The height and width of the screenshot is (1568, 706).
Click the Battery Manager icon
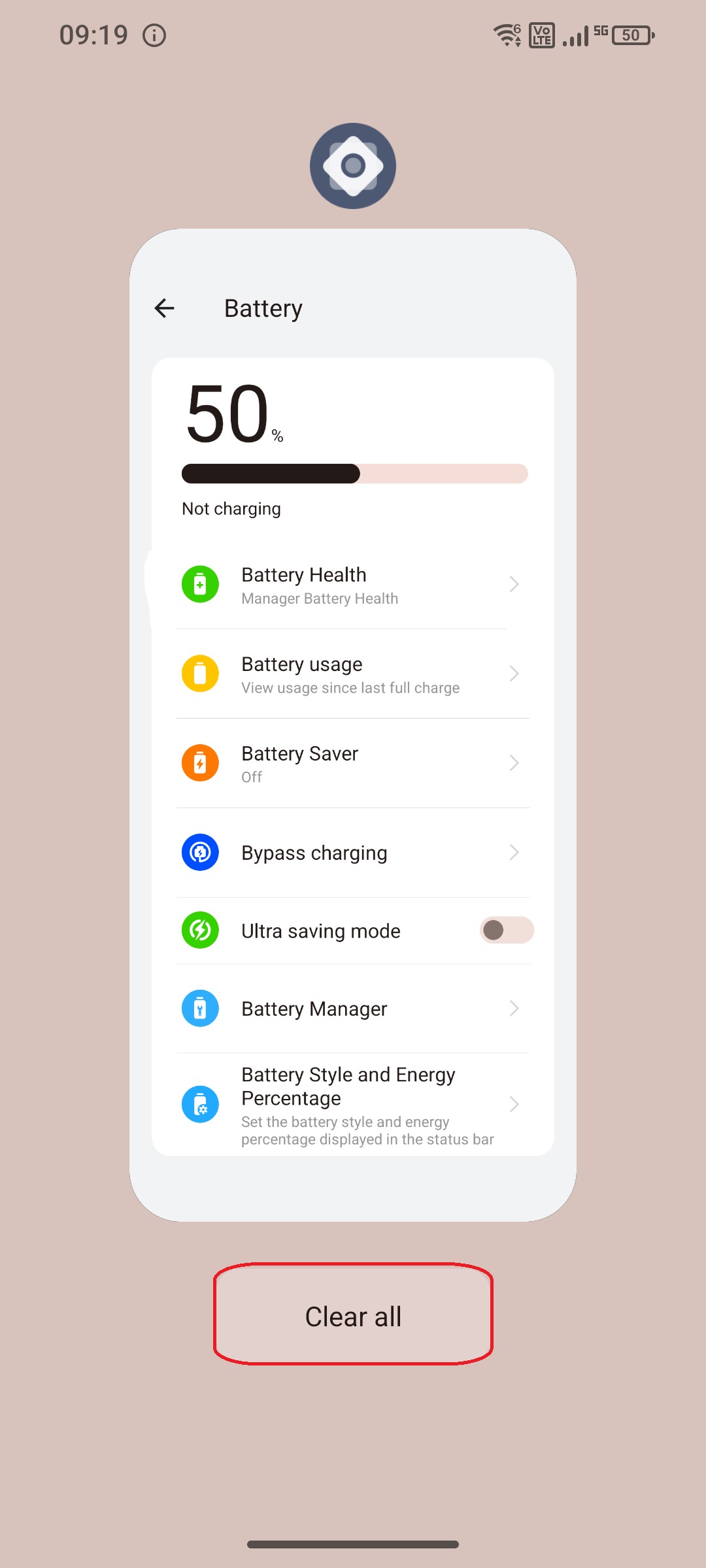click(200, 1008)
